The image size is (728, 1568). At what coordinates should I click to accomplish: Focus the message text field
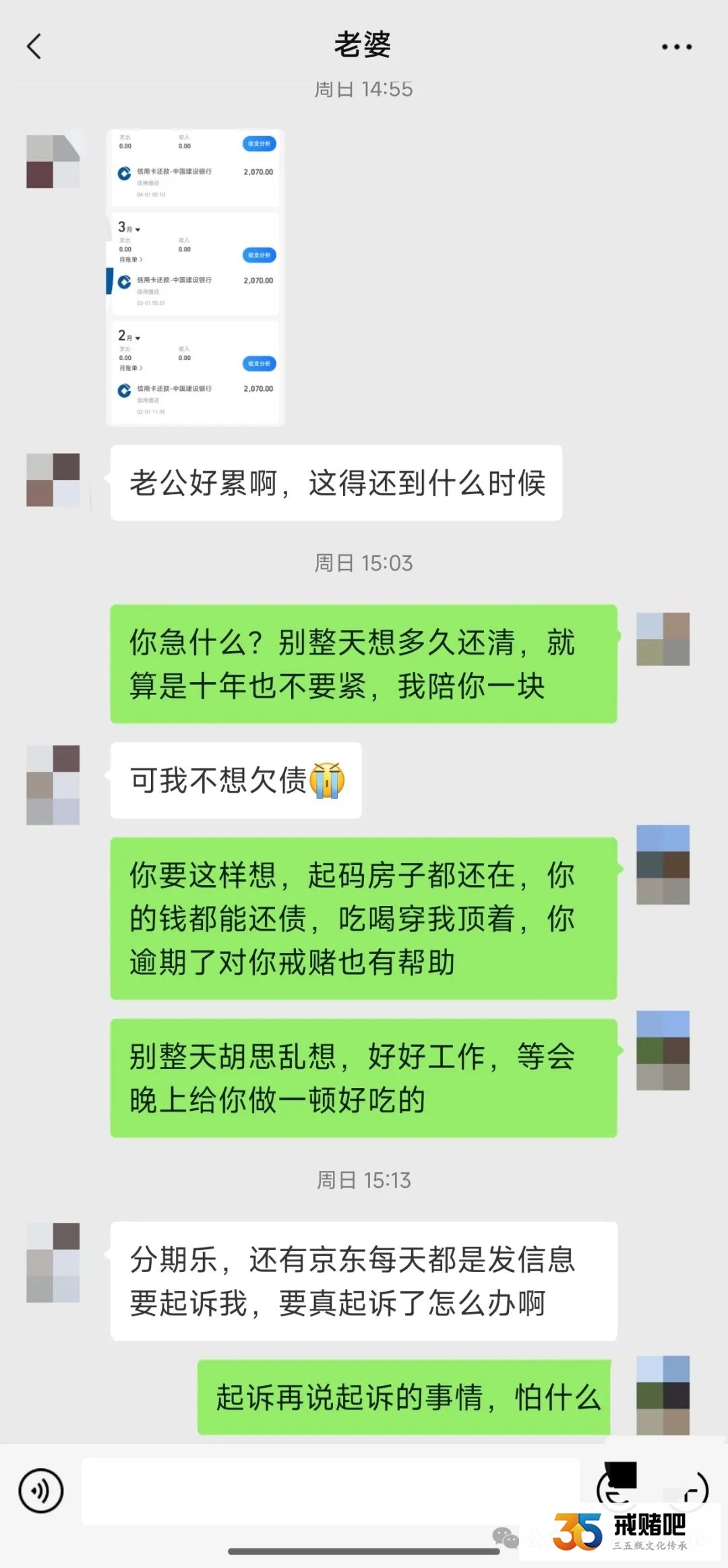[330, 1490]
